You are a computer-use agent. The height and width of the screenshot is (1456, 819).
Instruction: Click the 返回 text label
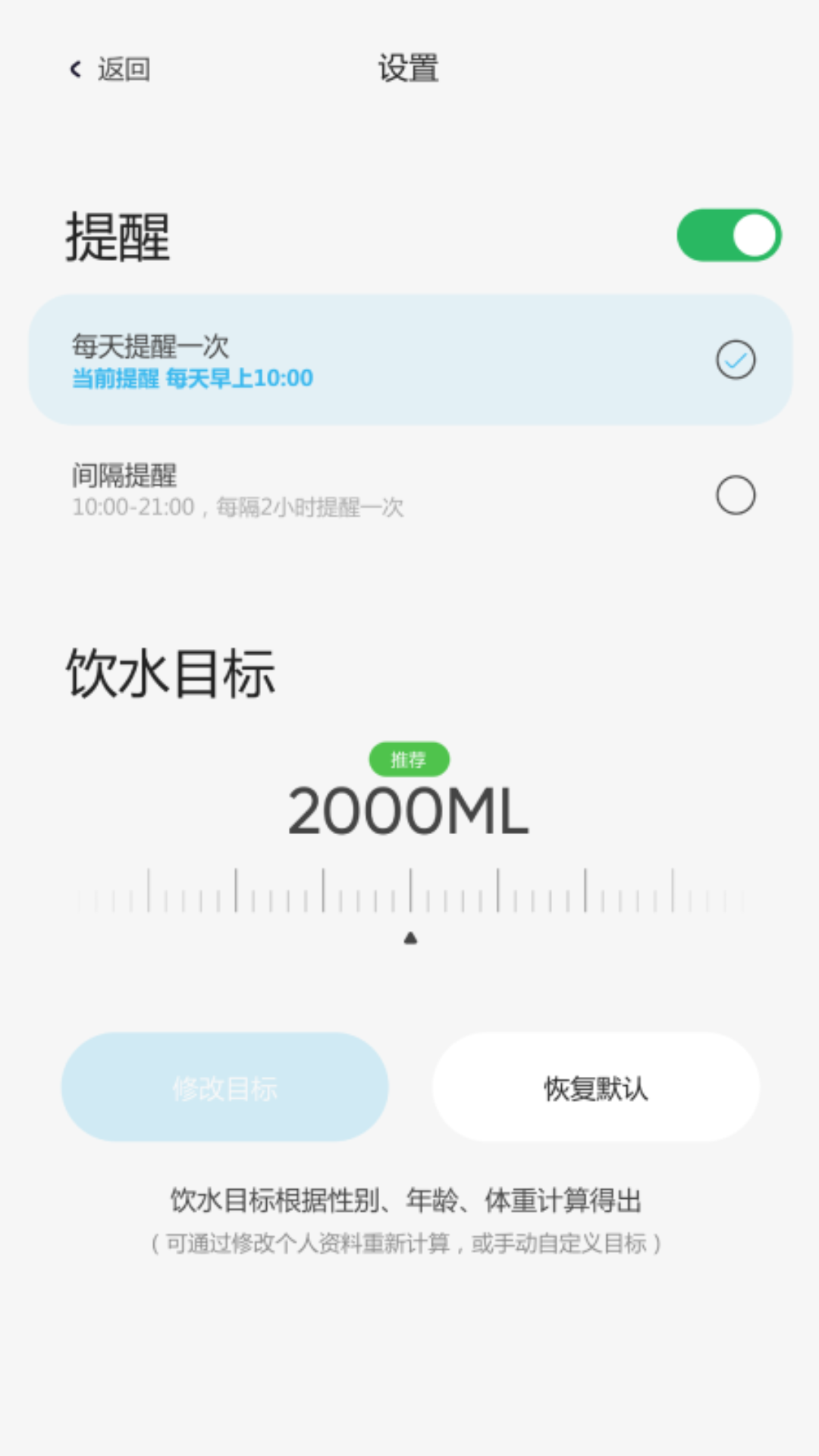pos(124,69)
